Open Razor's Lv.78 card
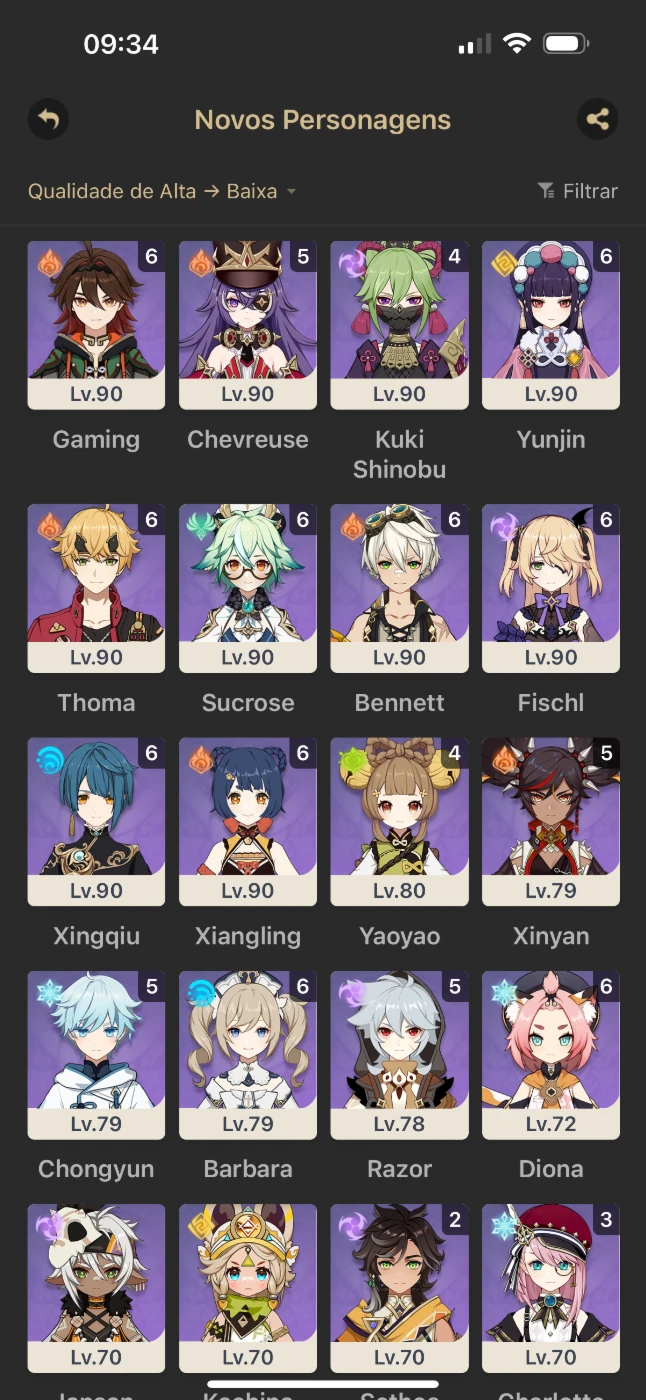 [x=399, y=1055]
